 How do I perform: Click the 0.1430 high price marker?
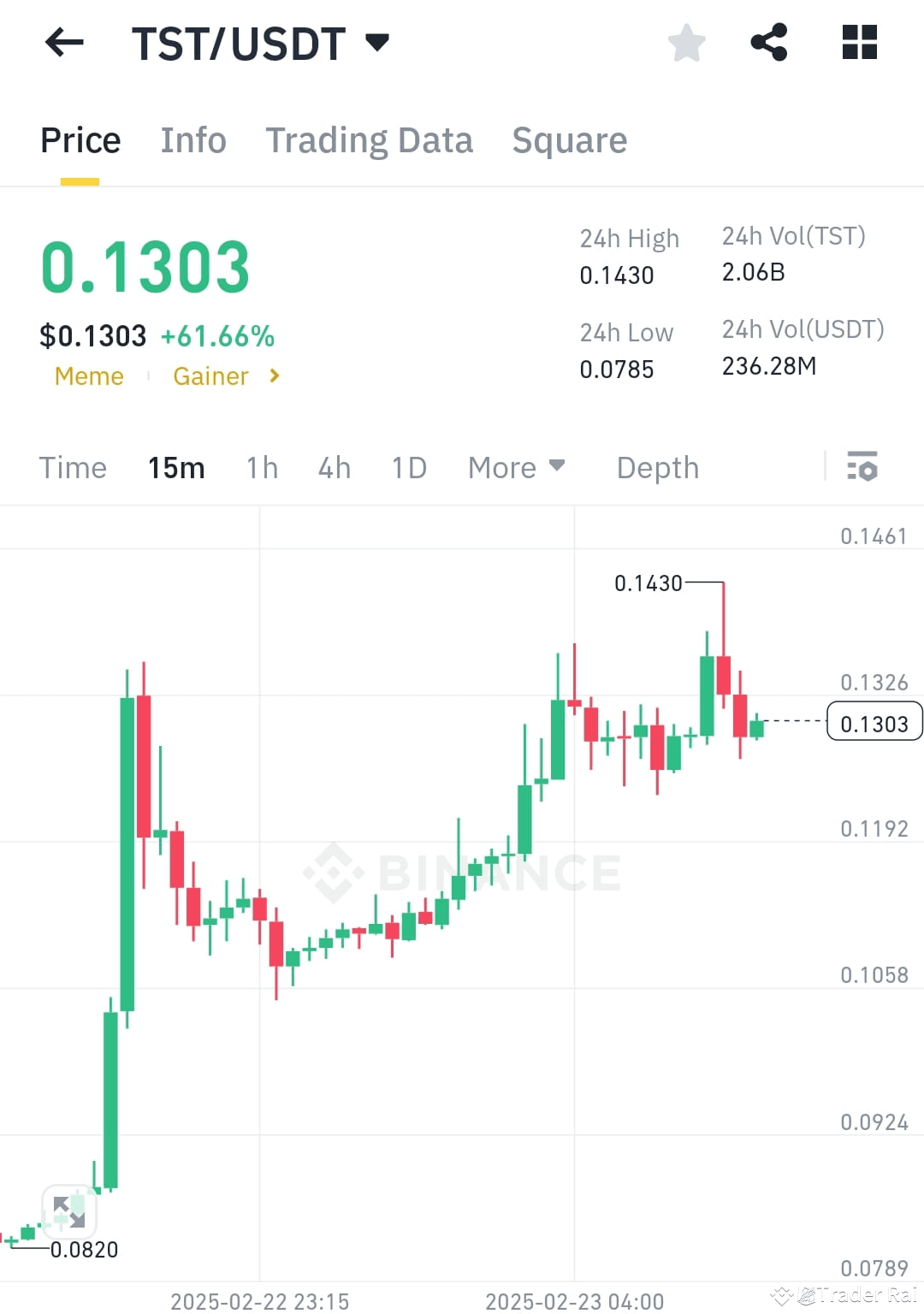(648, 583)
